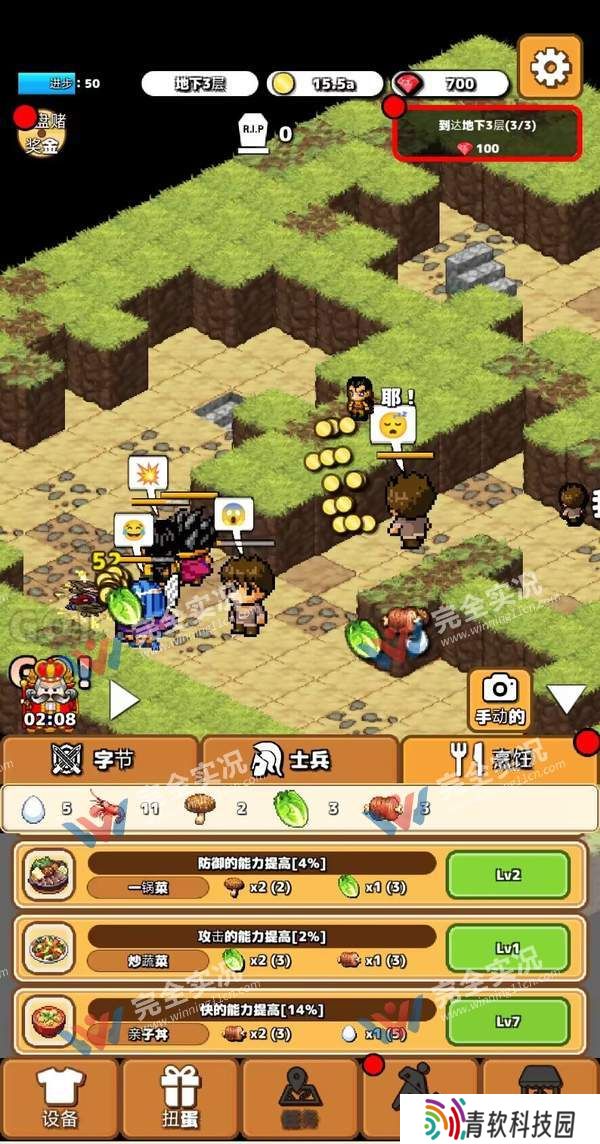Upgrade 炒蔬菜 with the Lv1 button
The height and width of the screenshot is (1144, 600).
point(508,948)
